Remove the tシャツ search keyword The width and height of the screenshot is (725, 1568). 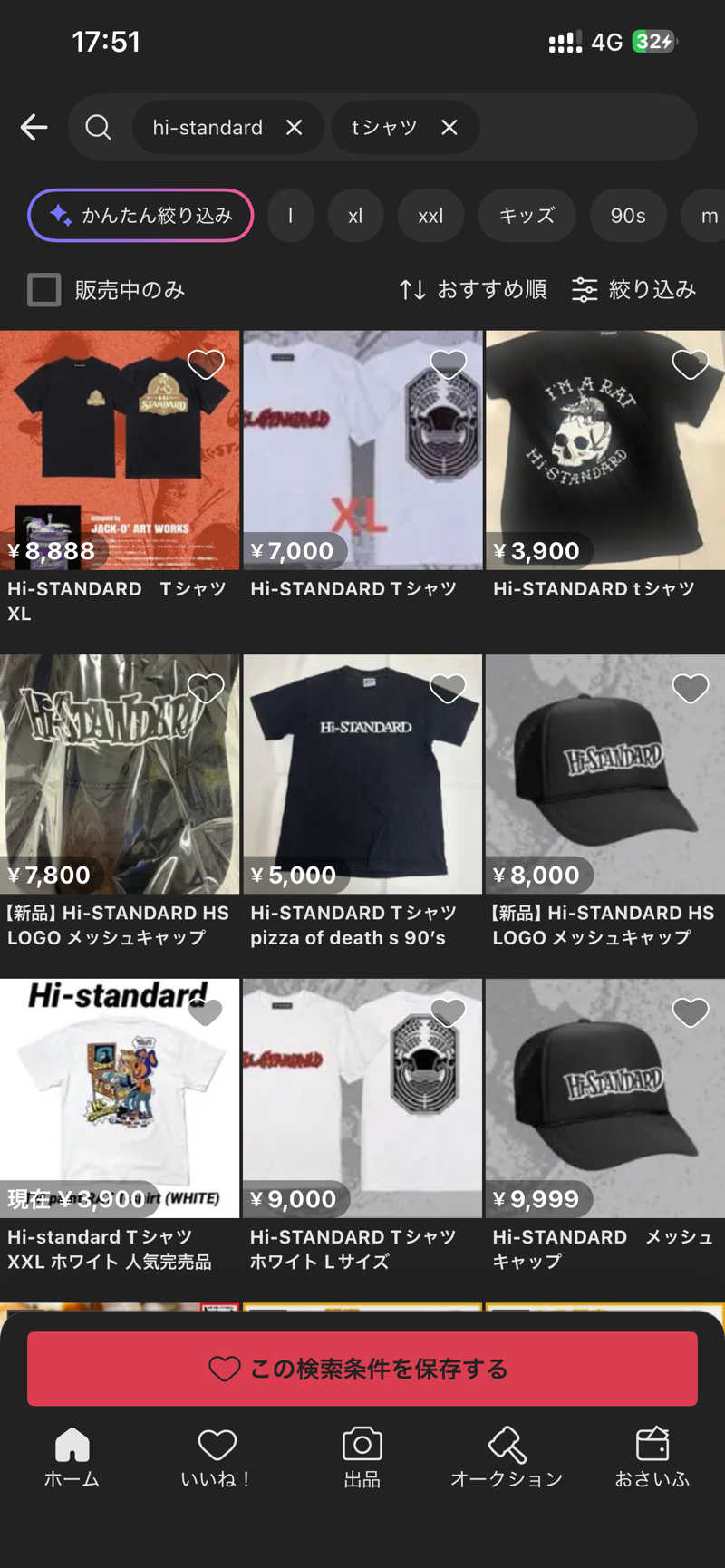coord(449,128)
